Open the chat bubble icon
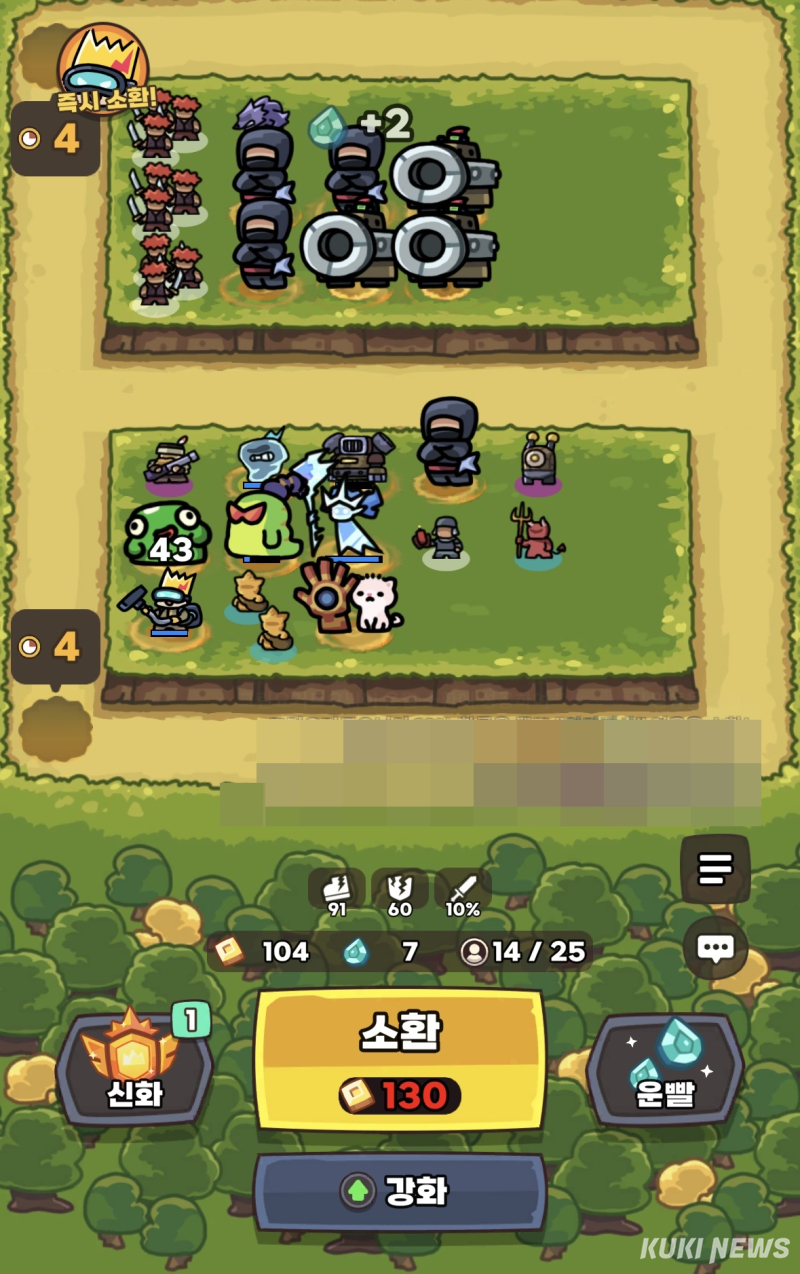 (x=715, y=948)
